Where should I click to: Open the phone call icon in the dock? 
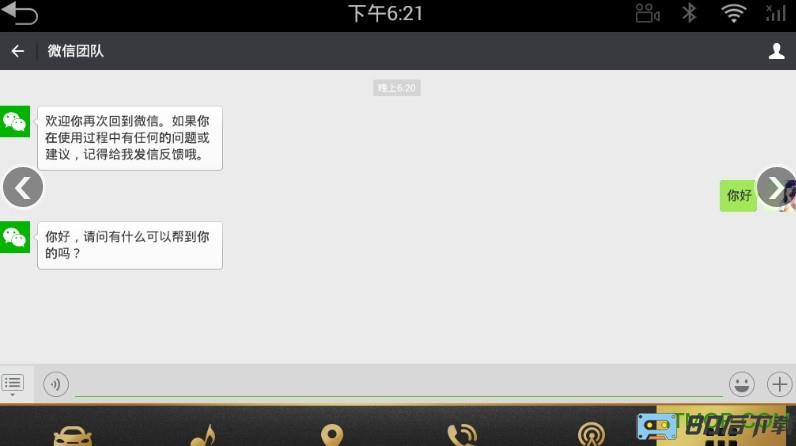point(461,435)
